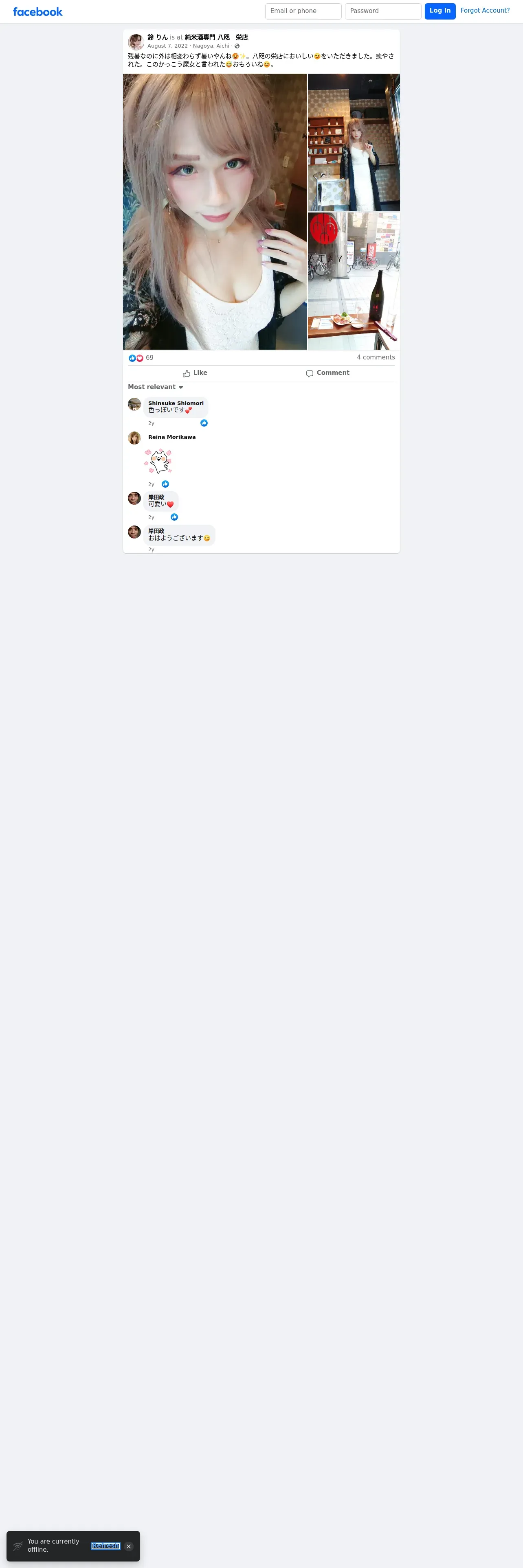Tap Refresh in the offline banner
The image size is (523, 1568).
tap(105, 1546)
